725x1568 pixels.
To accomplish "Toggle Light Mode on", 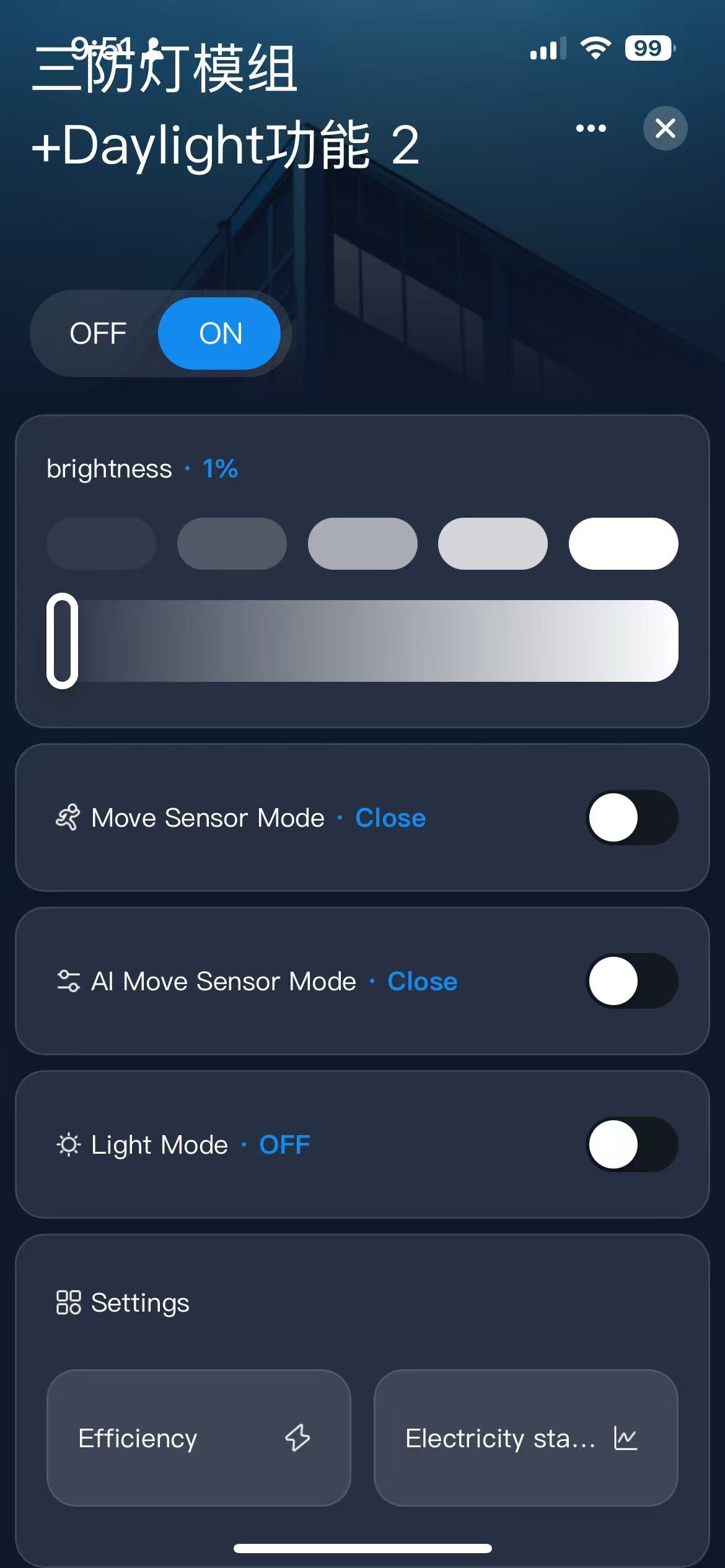I will [x=631, y=1144].
